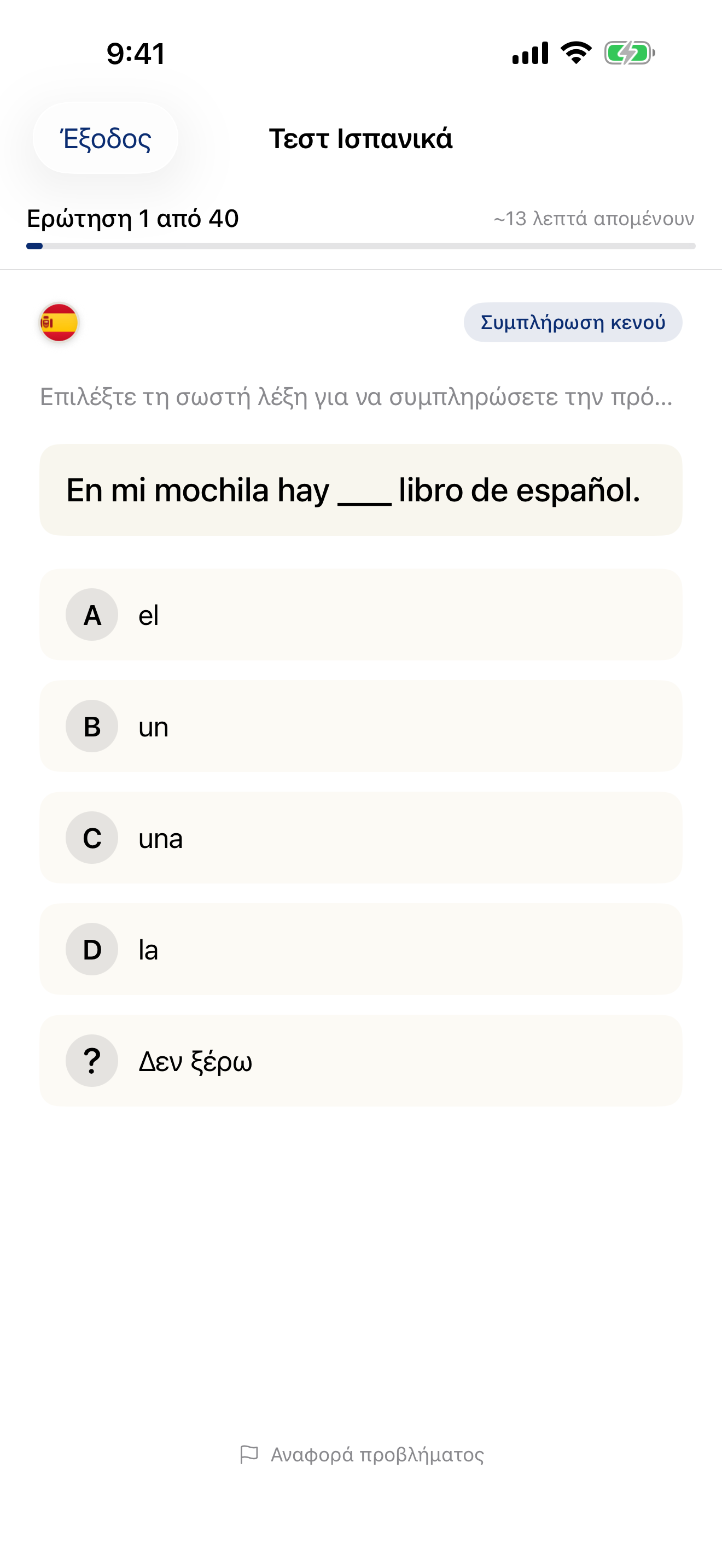Choose the 'Δεν ξέρω' option
The image size is (722, 1568).
360,1060
